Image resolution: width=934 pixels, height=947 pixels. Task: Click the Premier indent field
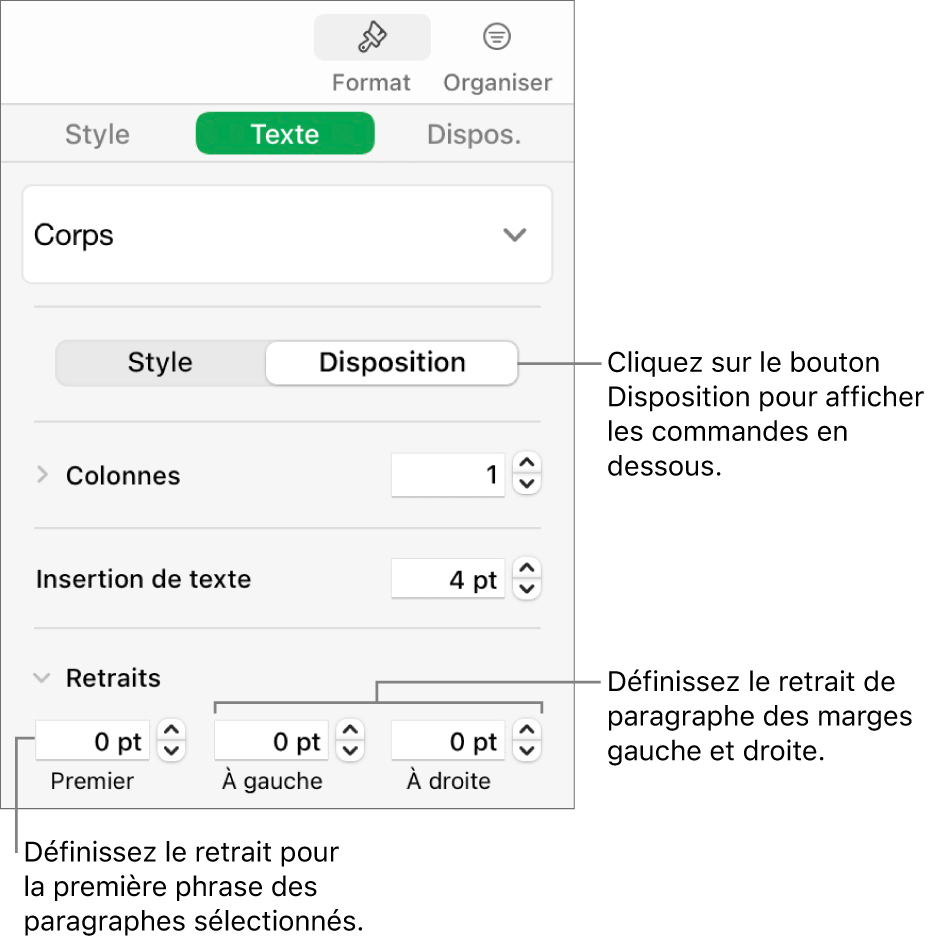(92, 742)
